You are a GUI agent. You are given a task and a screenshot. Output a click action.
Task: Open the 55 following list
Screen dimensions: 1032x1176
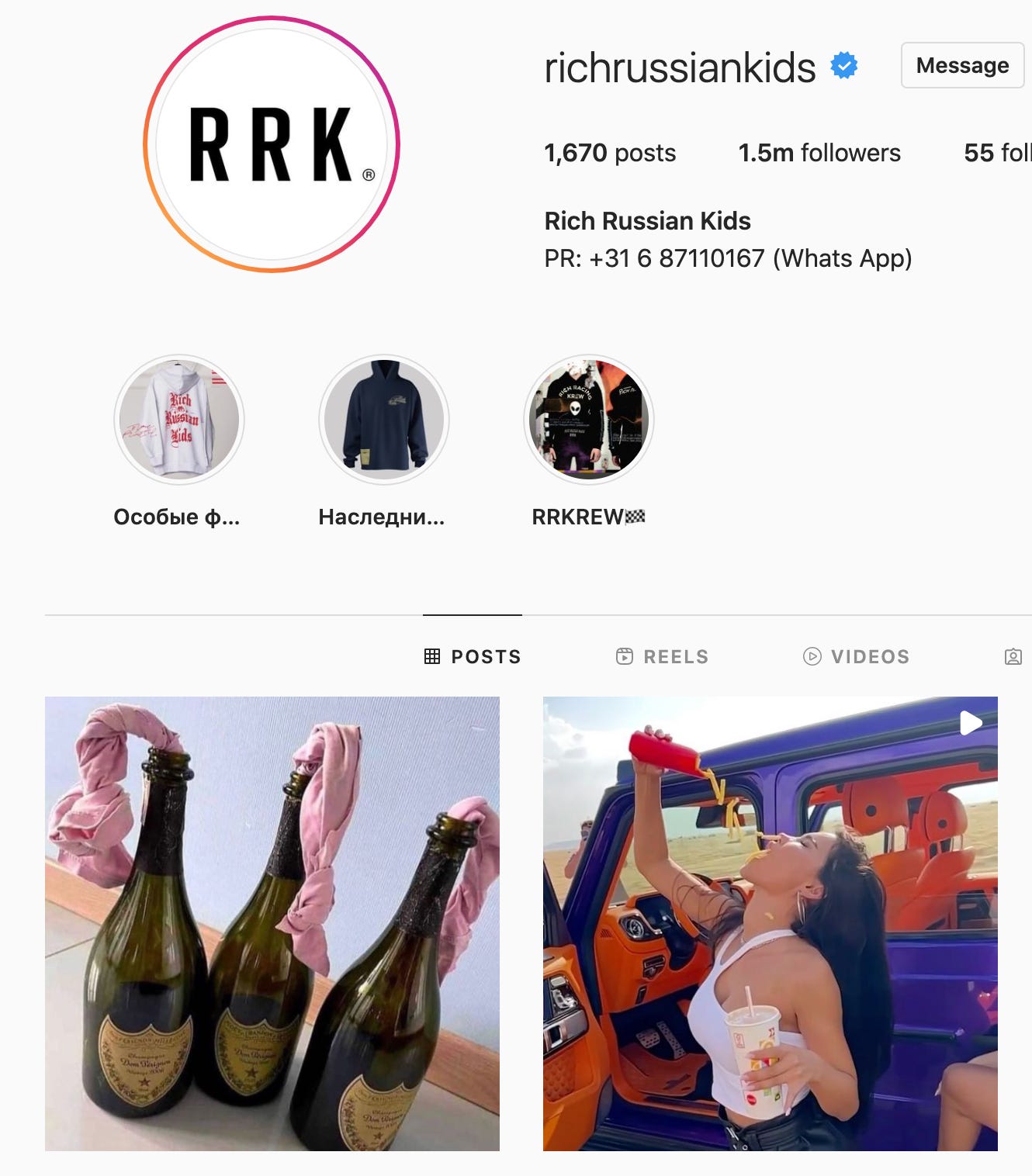pos(997,153)
